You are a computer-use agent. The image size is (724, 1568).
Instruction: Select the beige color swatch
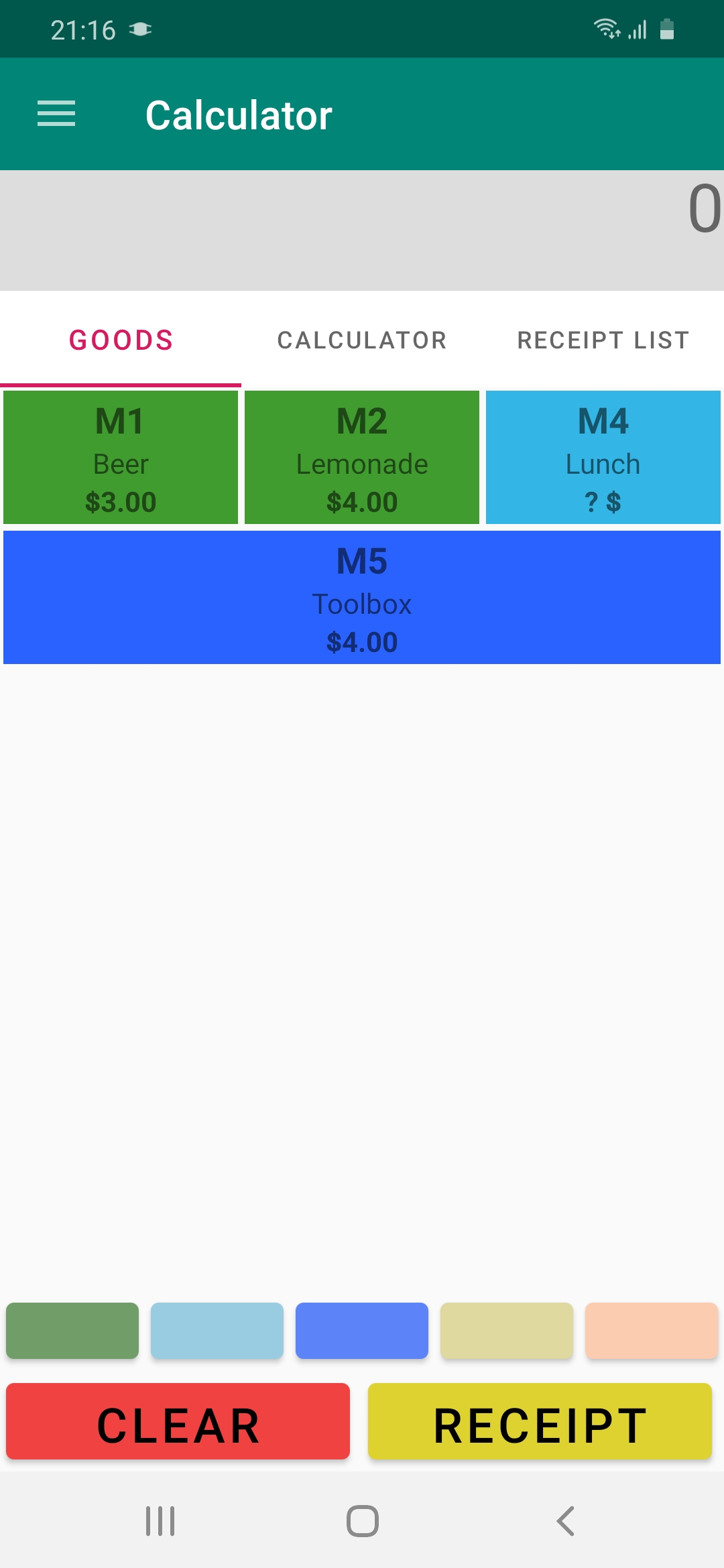(507, 1331)
